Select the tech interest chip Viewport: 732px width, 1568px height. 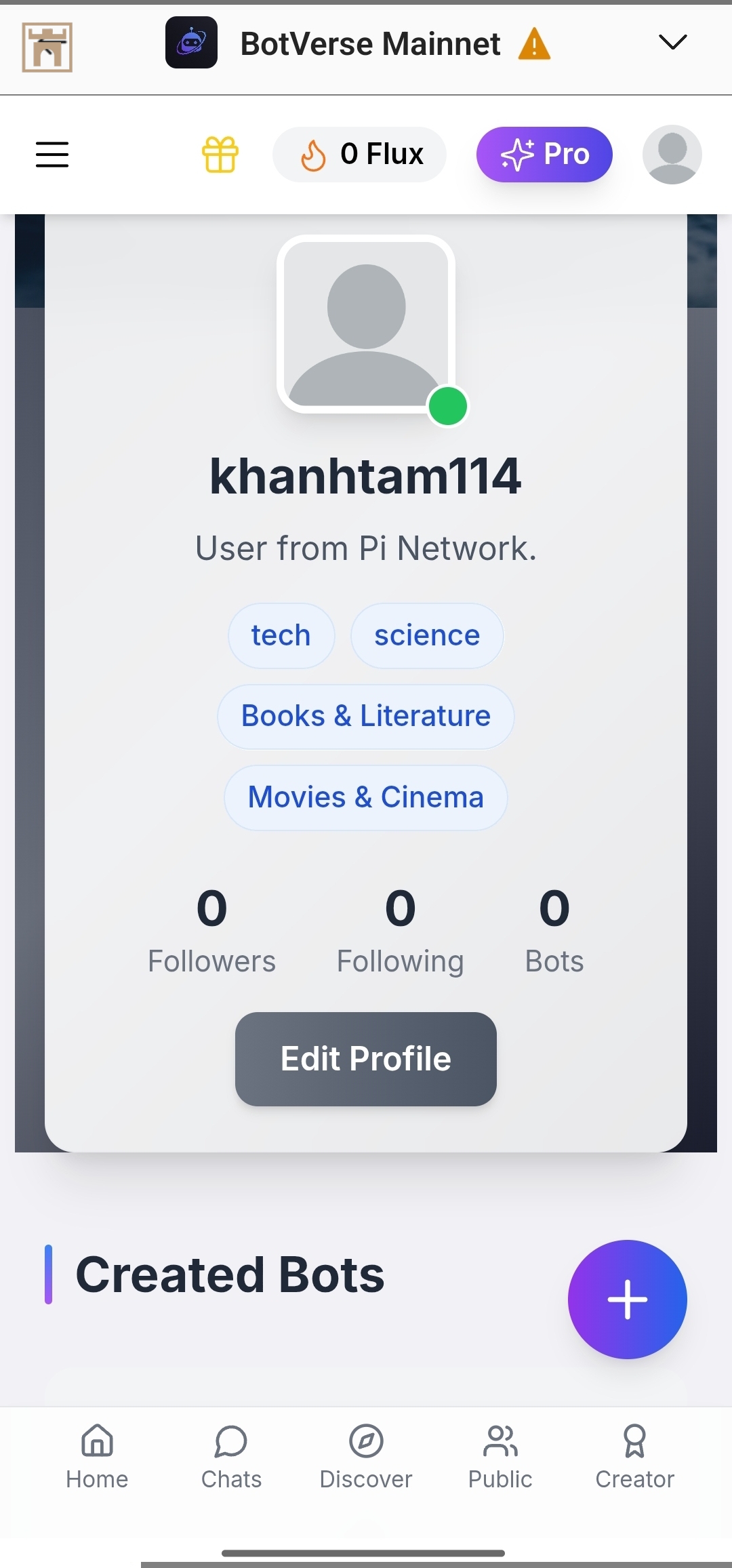click(x=281, y=636)
